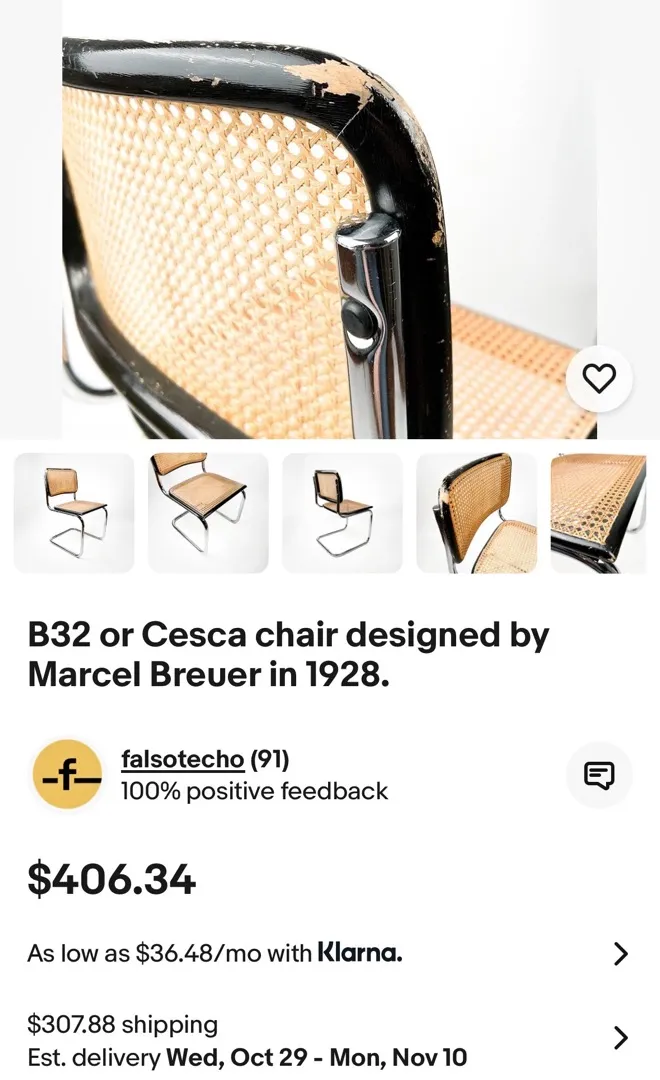
Task: Expand the Klarna monthly payment details
Action: pos(620,954)
